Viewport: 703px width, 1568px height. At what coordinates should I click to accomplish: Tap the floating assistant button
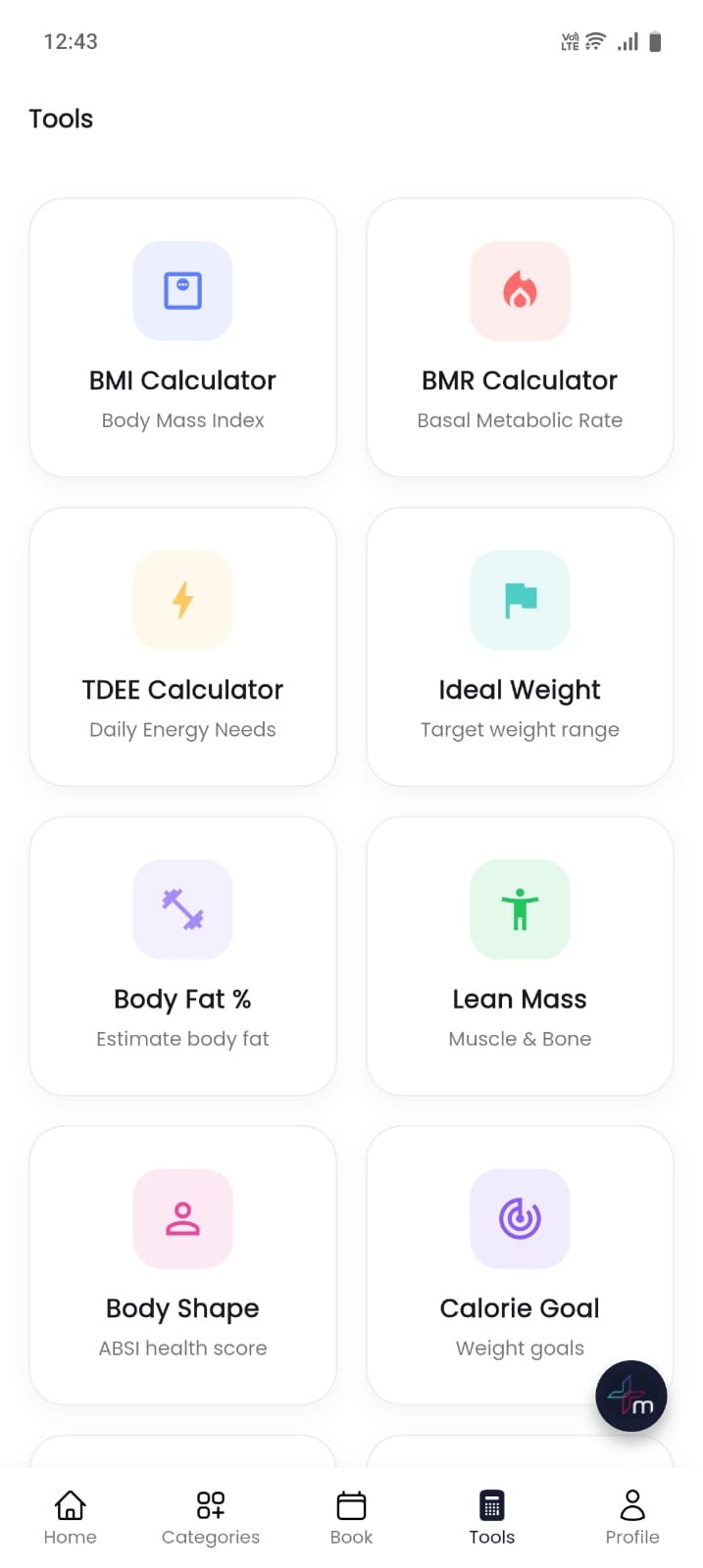click(631, 1396)
